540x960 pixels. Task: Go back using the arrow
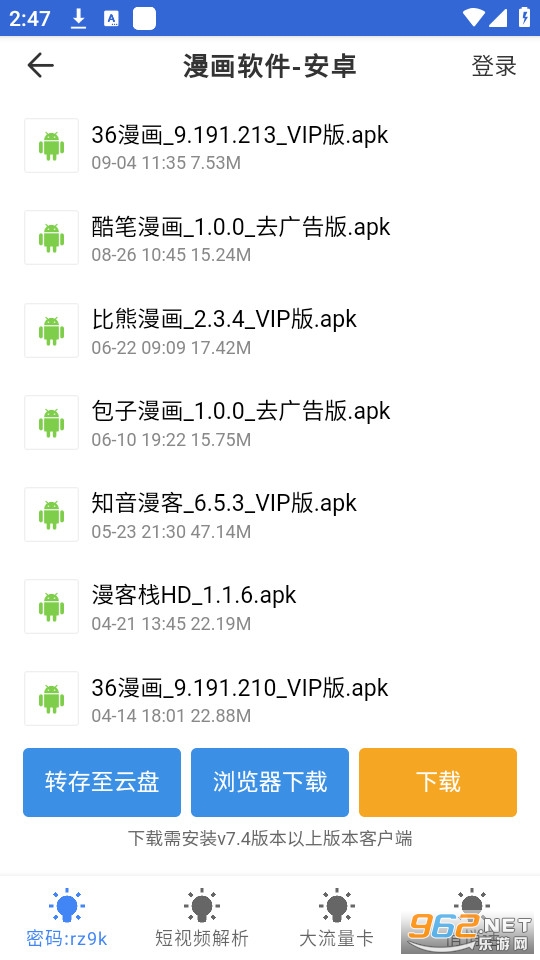[x=40, y=66]
